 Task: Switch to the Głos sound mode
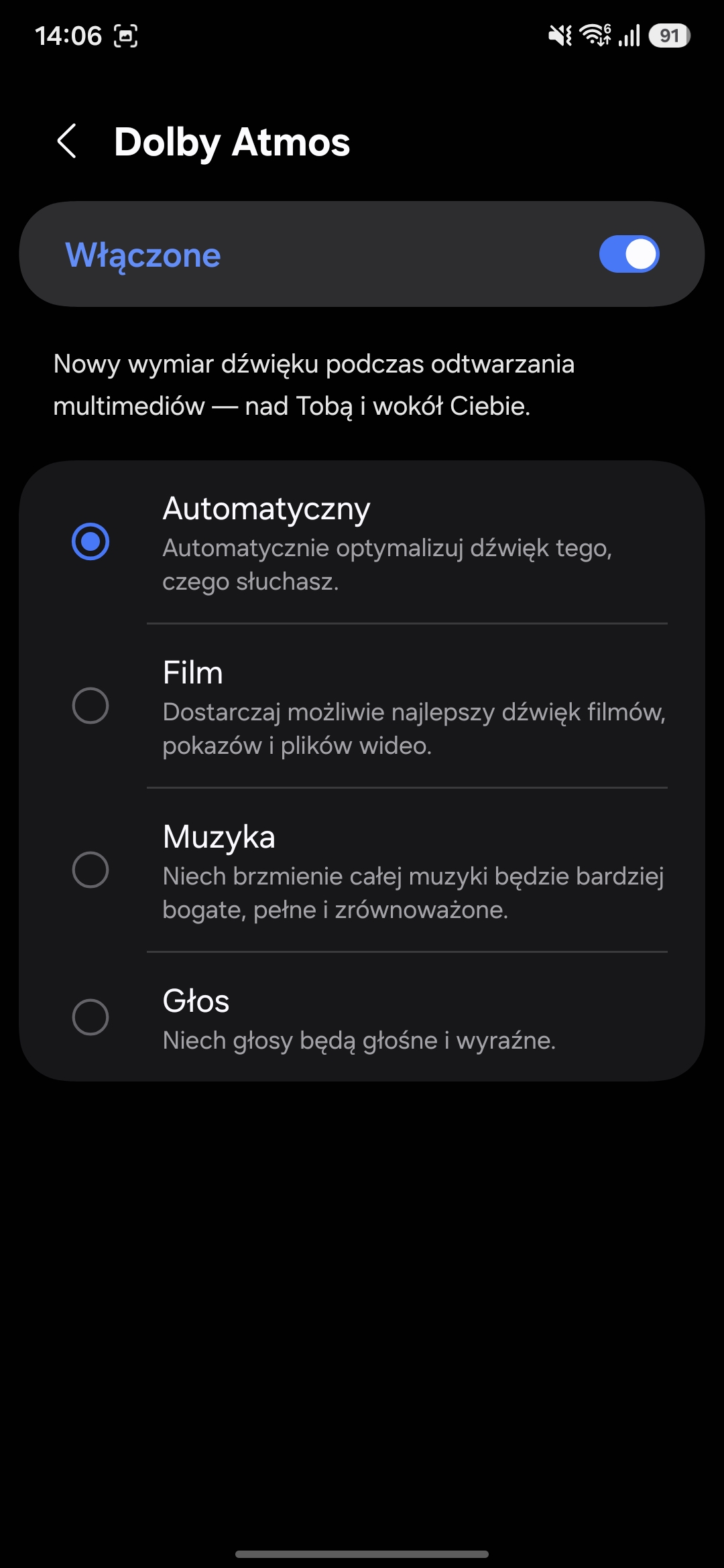[90, 1017]
